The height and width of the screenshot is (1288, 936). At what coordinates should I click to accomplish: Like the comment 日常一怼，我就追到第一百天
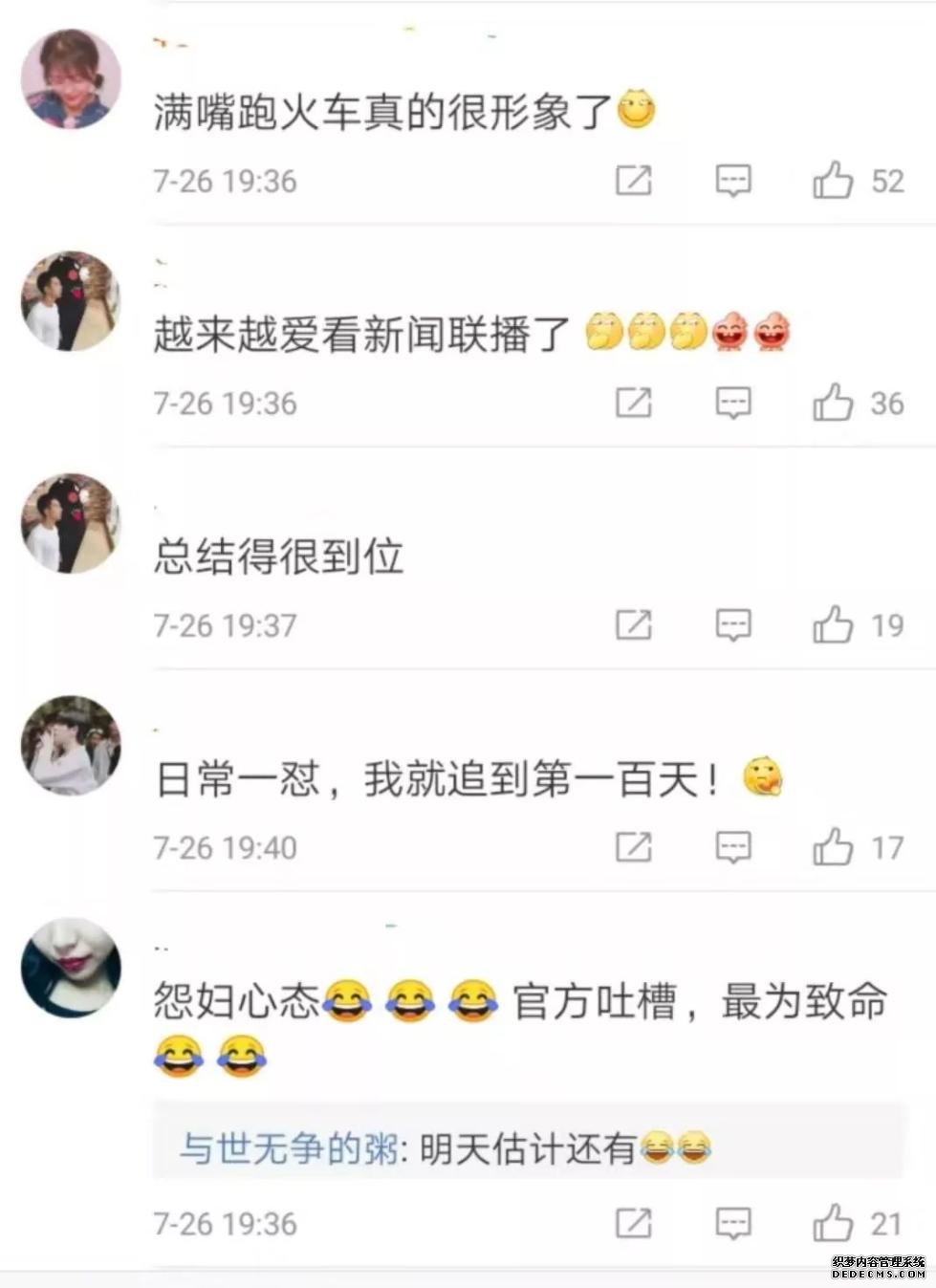833,847
